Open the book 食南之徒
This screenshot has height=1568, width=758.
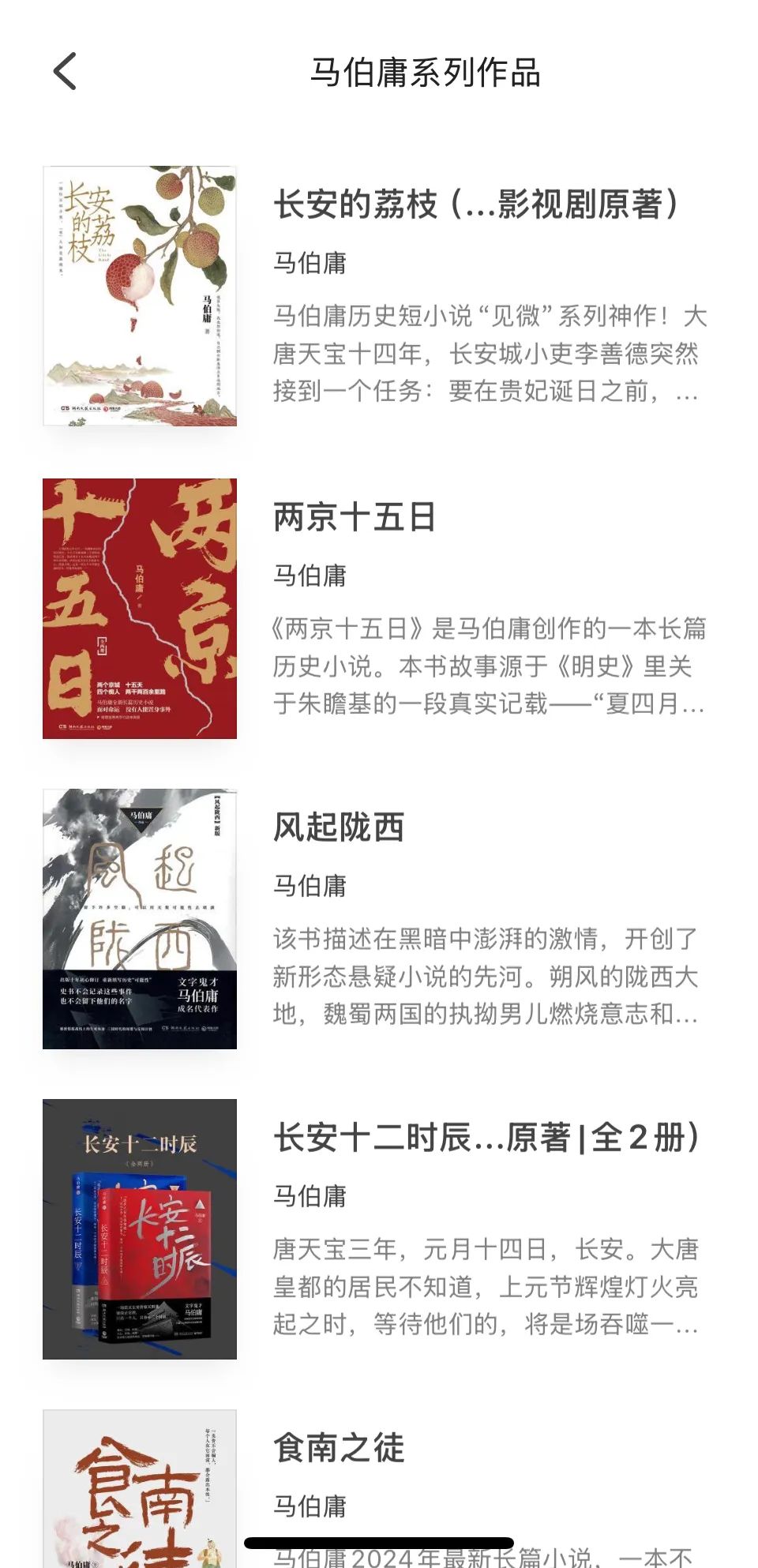click(340, 1447)
